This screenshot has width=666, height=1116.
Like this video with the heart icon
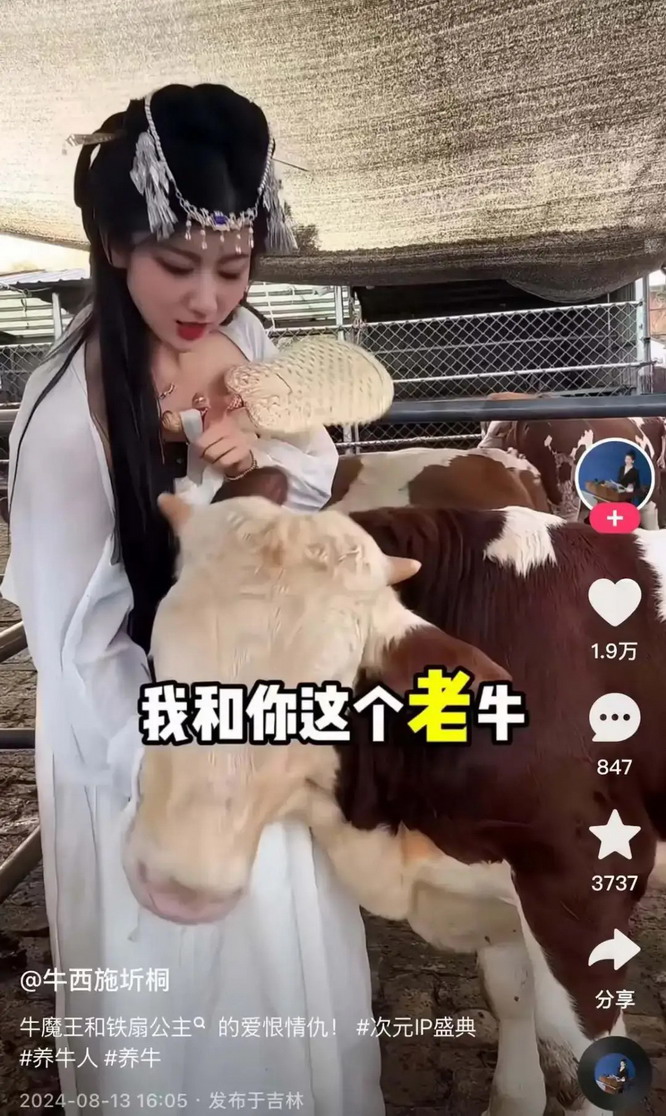[614, 603]
